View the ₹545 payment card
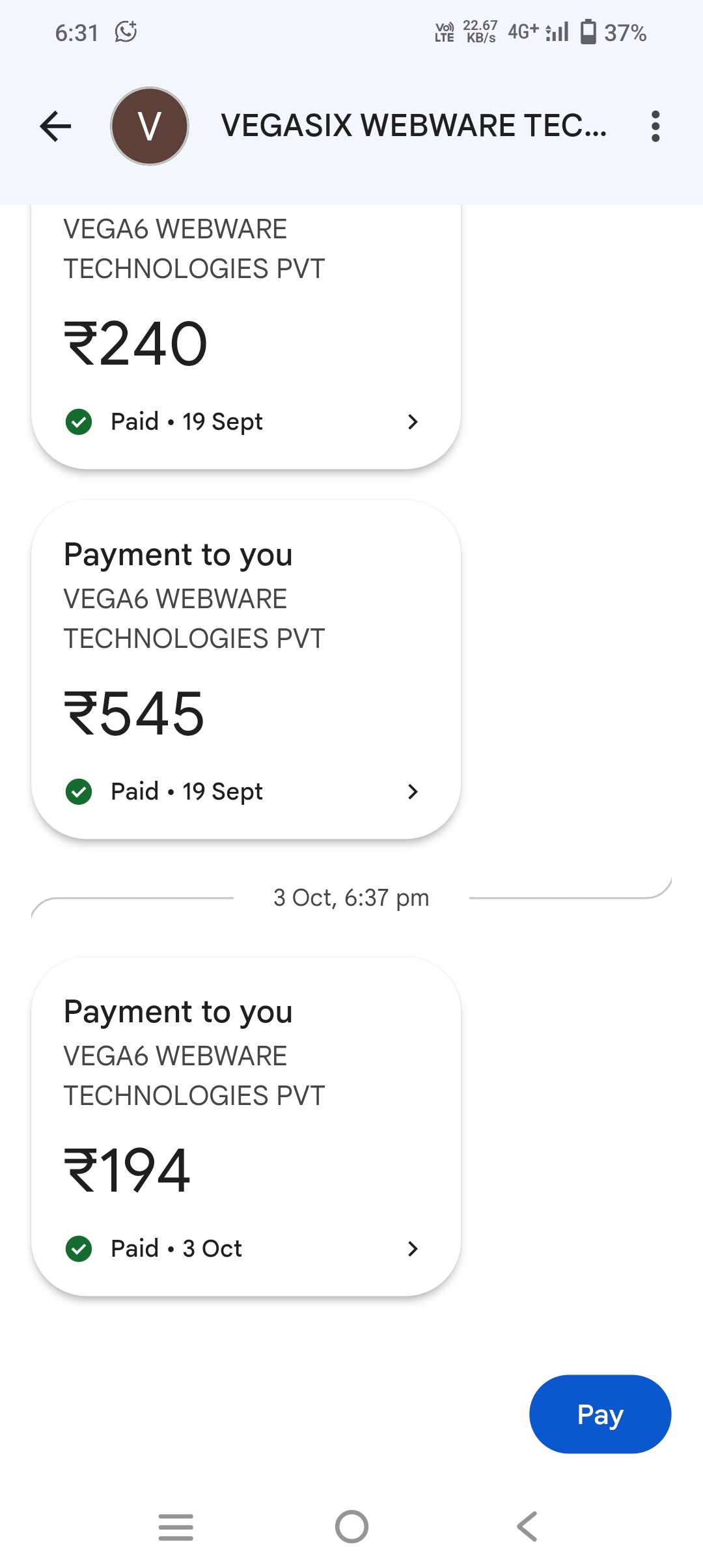 [x=246, y=671]
